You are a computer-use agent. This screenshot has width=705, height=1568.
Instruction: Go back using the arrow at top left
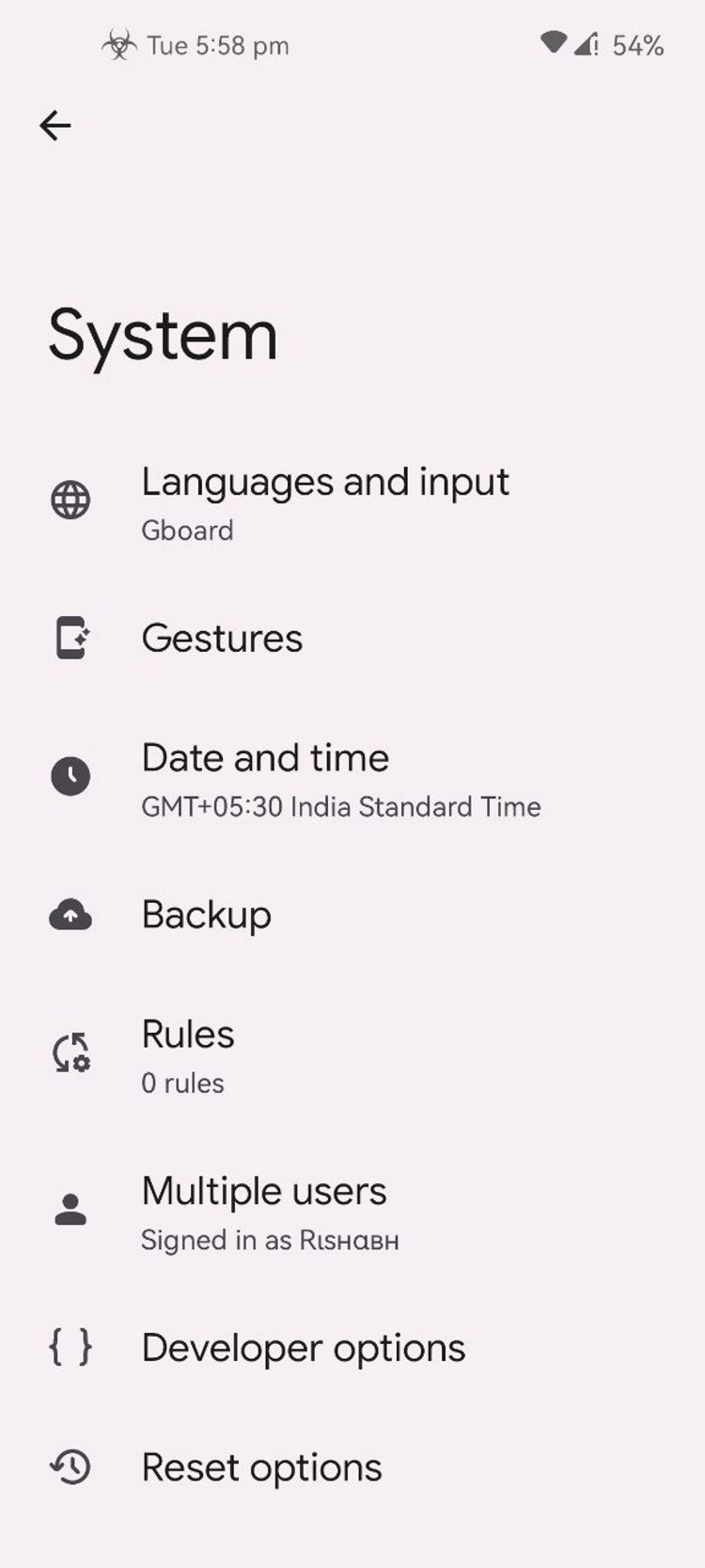pyautogui.click(x=56, y=125)
